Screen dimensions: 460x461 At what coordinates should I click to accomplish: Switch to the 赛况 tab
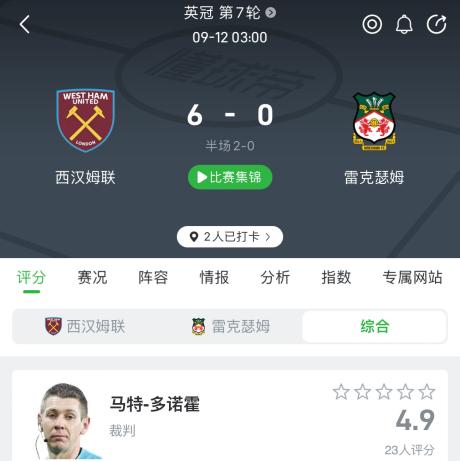pyautogui.click(x=92, y=278)
